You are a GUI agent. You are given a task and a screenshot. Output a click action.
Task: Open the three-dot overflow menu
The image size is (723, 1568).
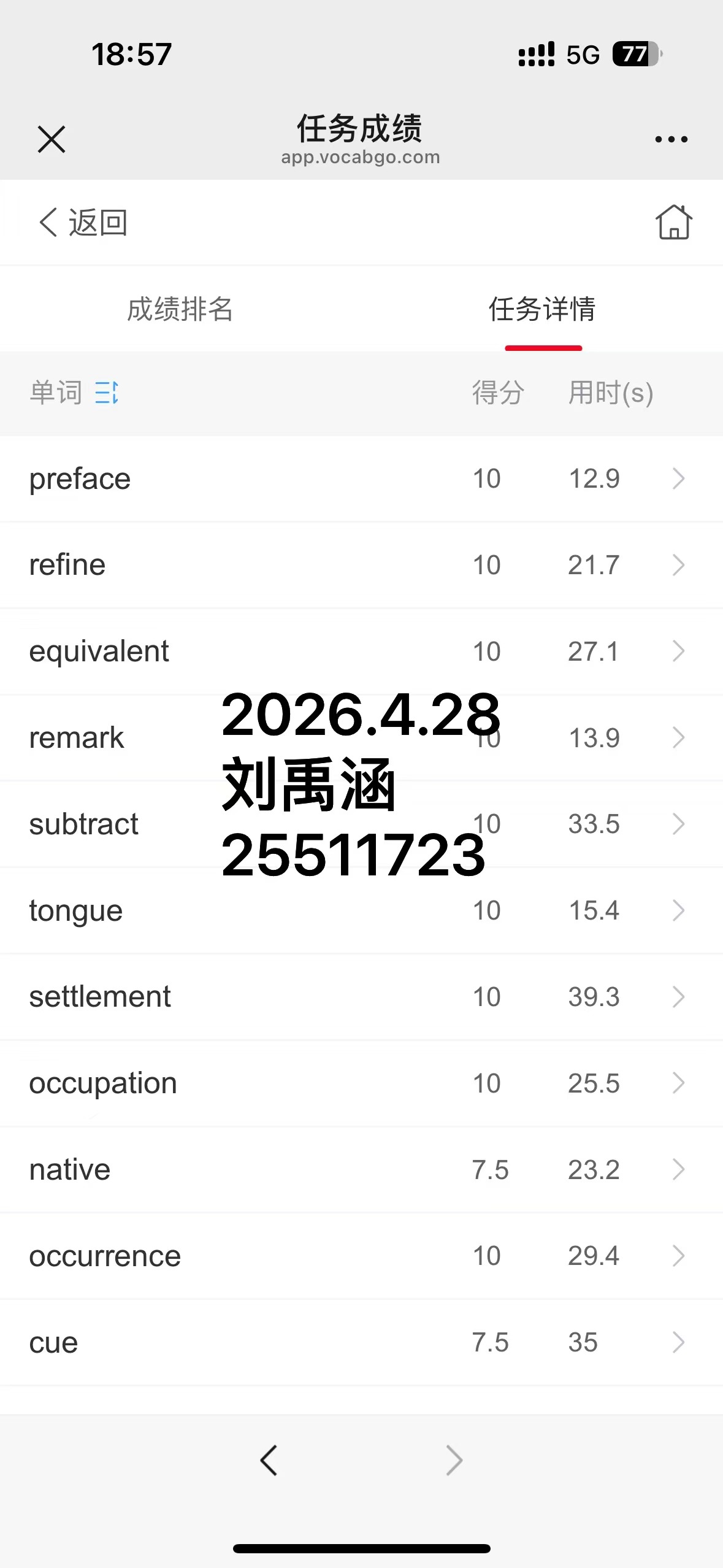[x=671, y=139]
